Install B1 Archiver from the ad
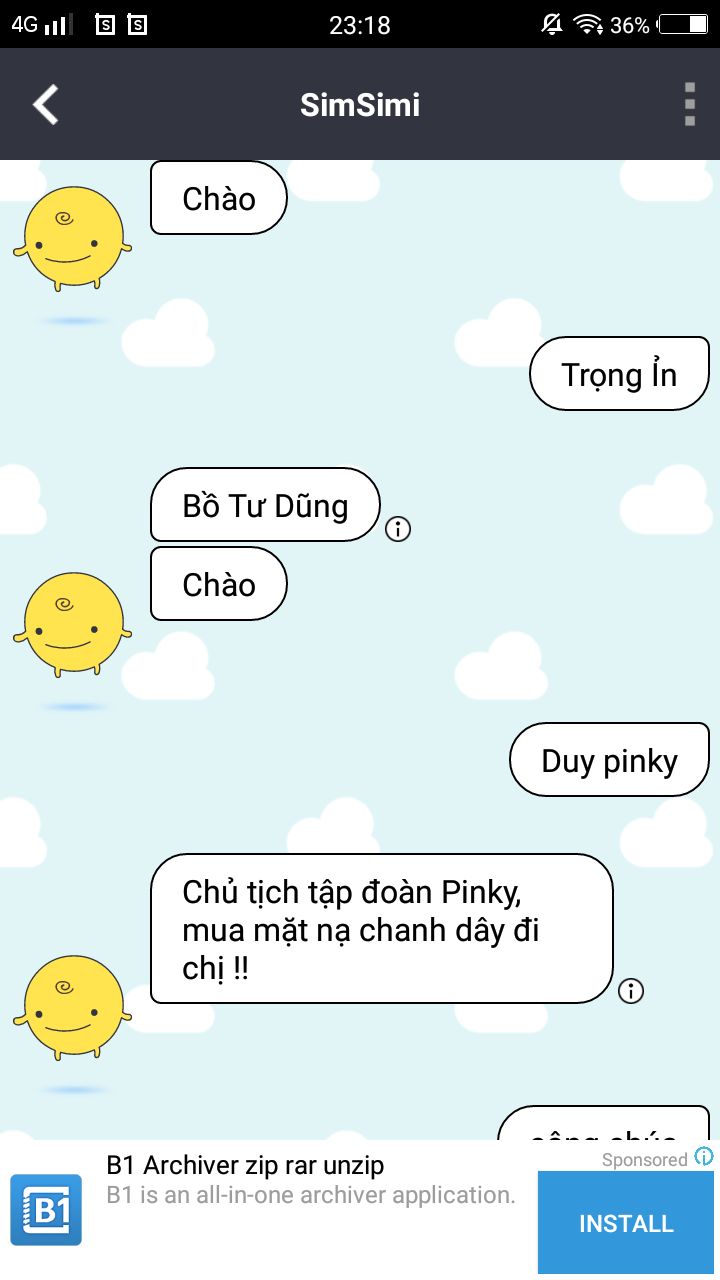This screenshot has width=720, height=1280. [x=627, y=1223]
